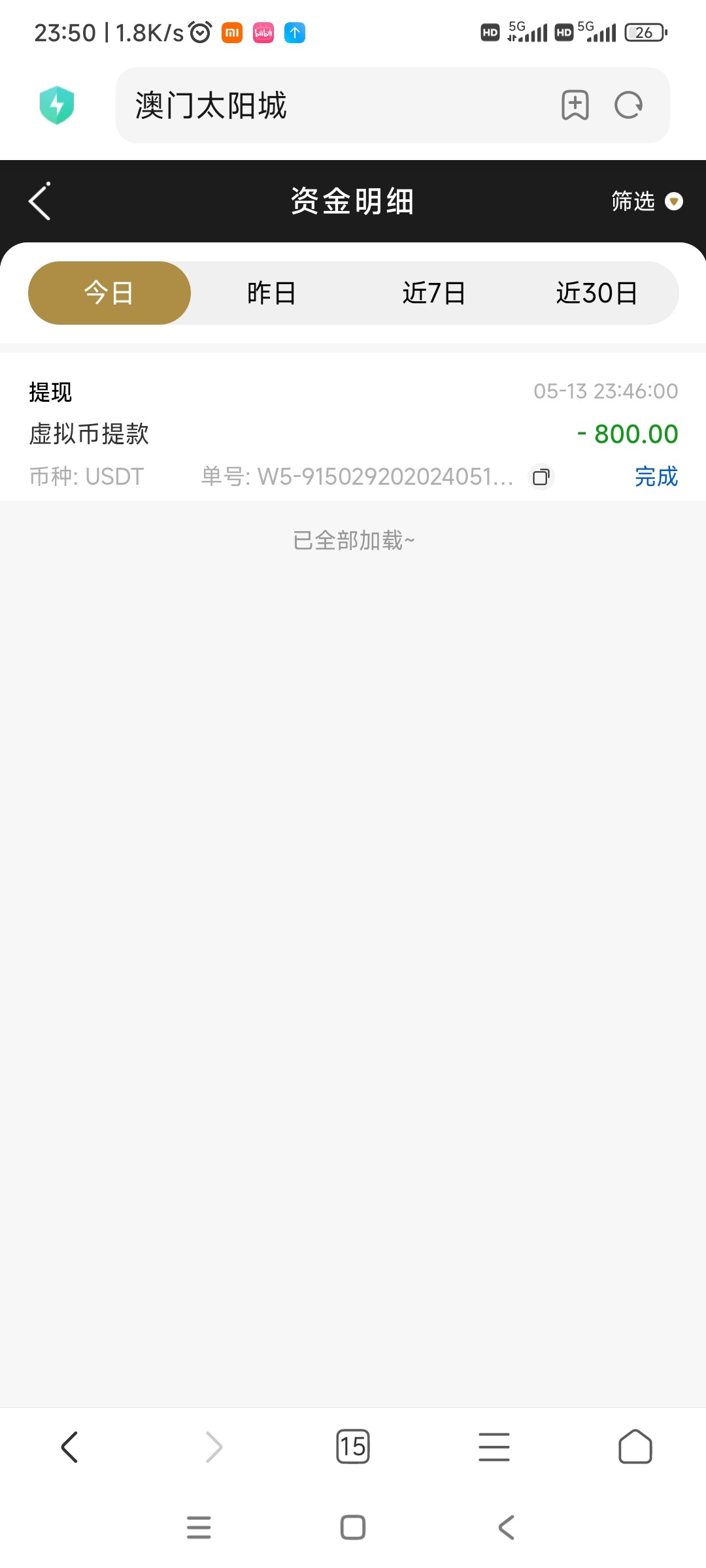Screen dimensions: 706x1568
Task: Switch to the 昨日 tab
Action: click(271, 293)
